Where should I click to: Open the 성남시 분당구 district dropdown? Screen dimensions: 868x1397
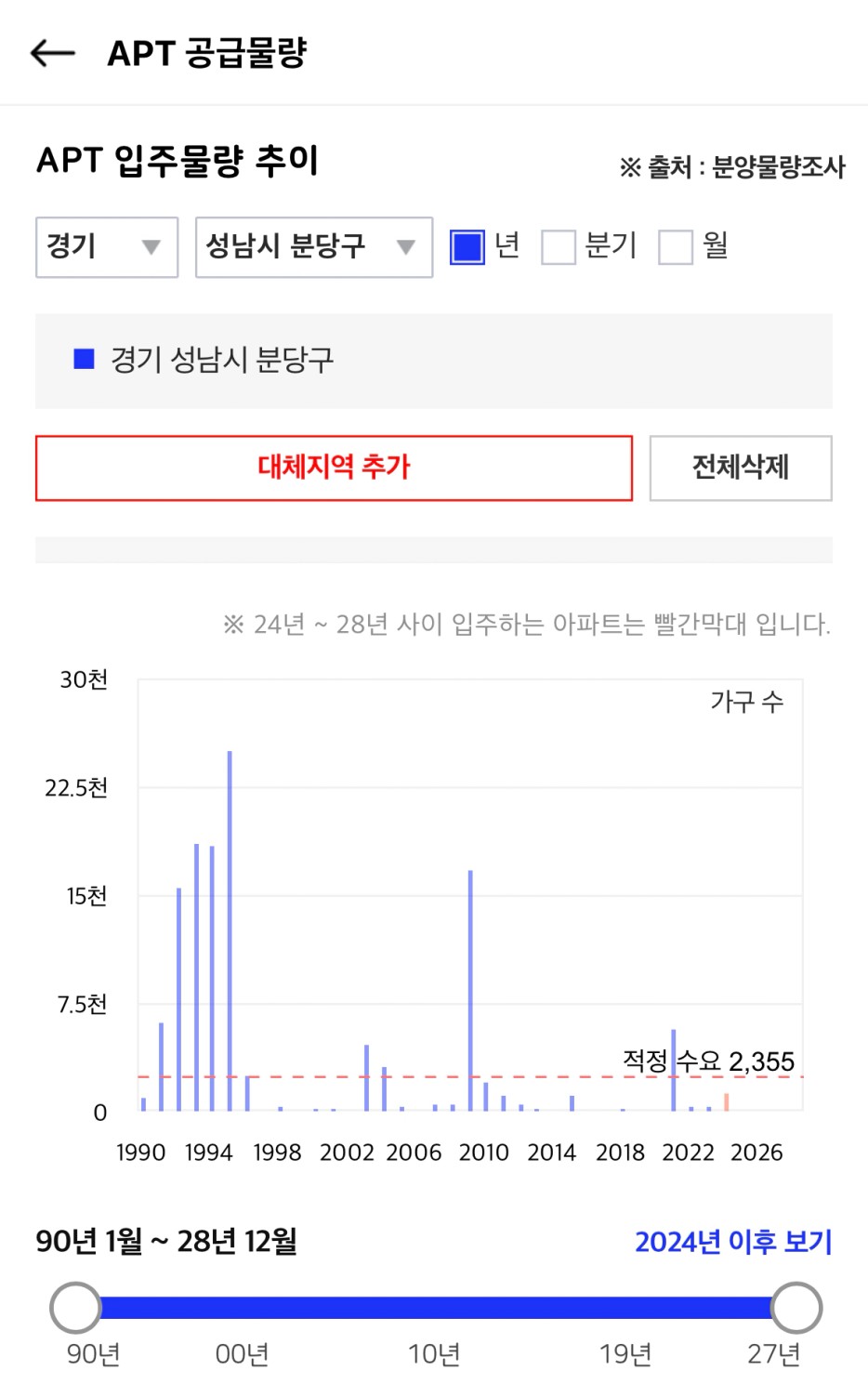coord(314,247)
